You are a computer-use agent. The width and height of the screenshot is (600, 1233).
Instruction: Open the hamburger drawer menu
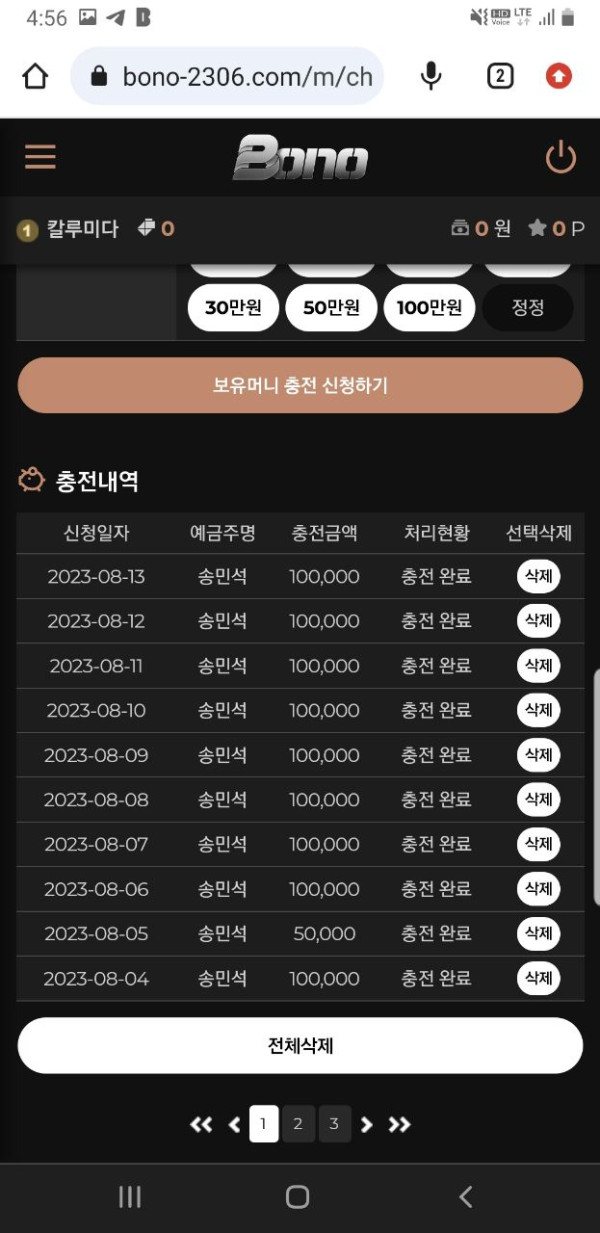coord(40,157)
